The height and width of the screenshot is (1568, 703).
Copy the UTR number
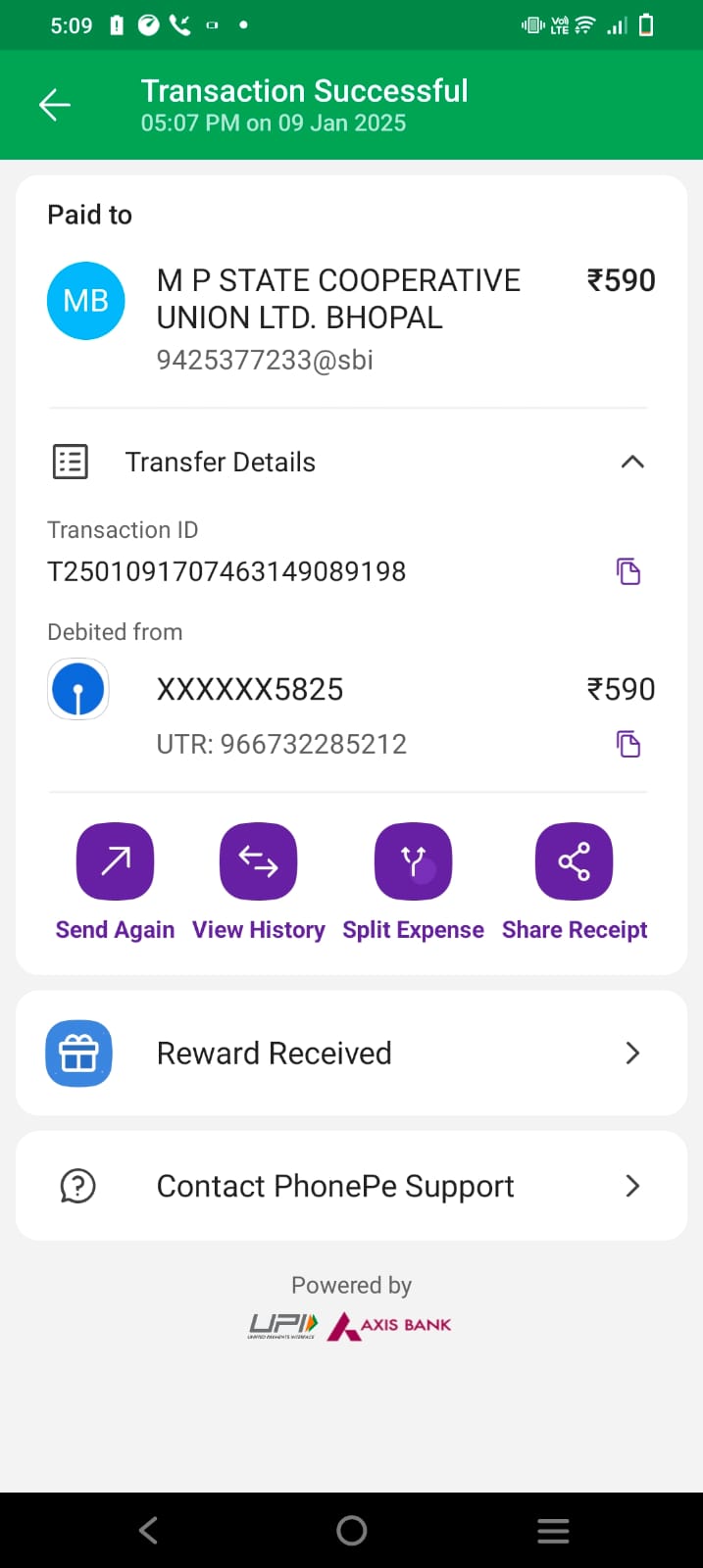pyautogui.click(x=628, y=745)
